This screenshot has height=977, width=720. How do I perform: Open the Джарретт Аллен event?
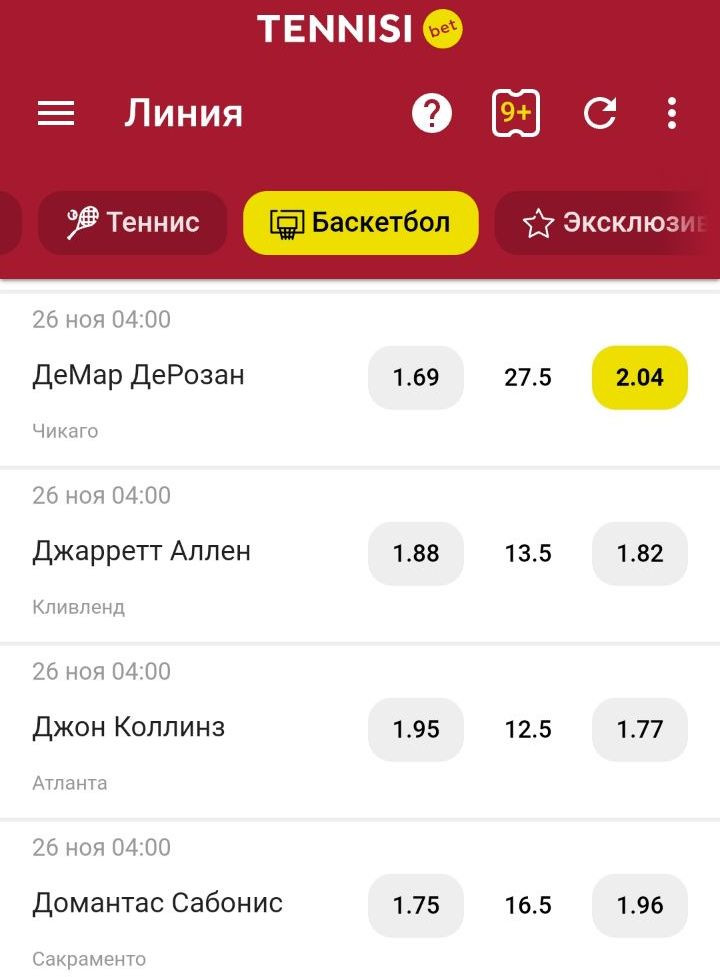142,552
